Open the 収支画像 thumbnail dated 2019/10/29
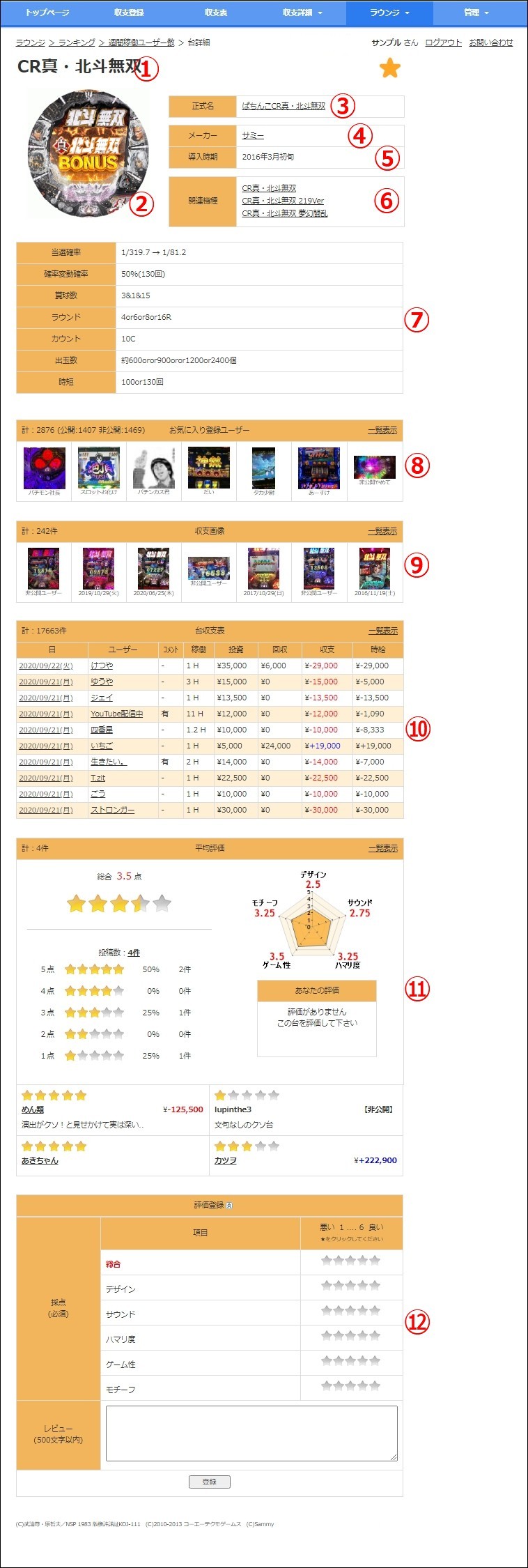This screenshot has height=1568, width=528. [98, 569]
